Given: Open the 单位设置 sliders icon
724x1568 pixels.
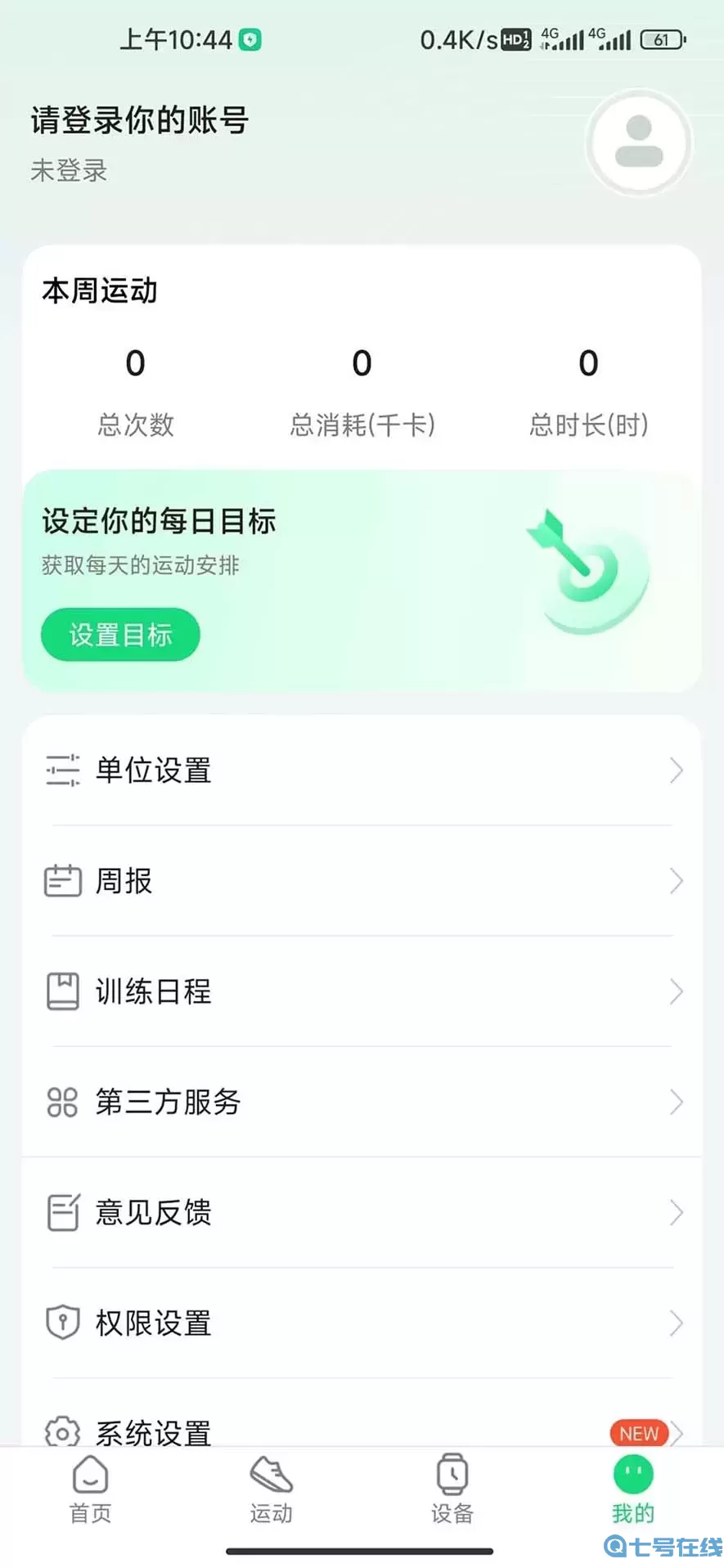Looking at the screenshot, I should [62, 770].
